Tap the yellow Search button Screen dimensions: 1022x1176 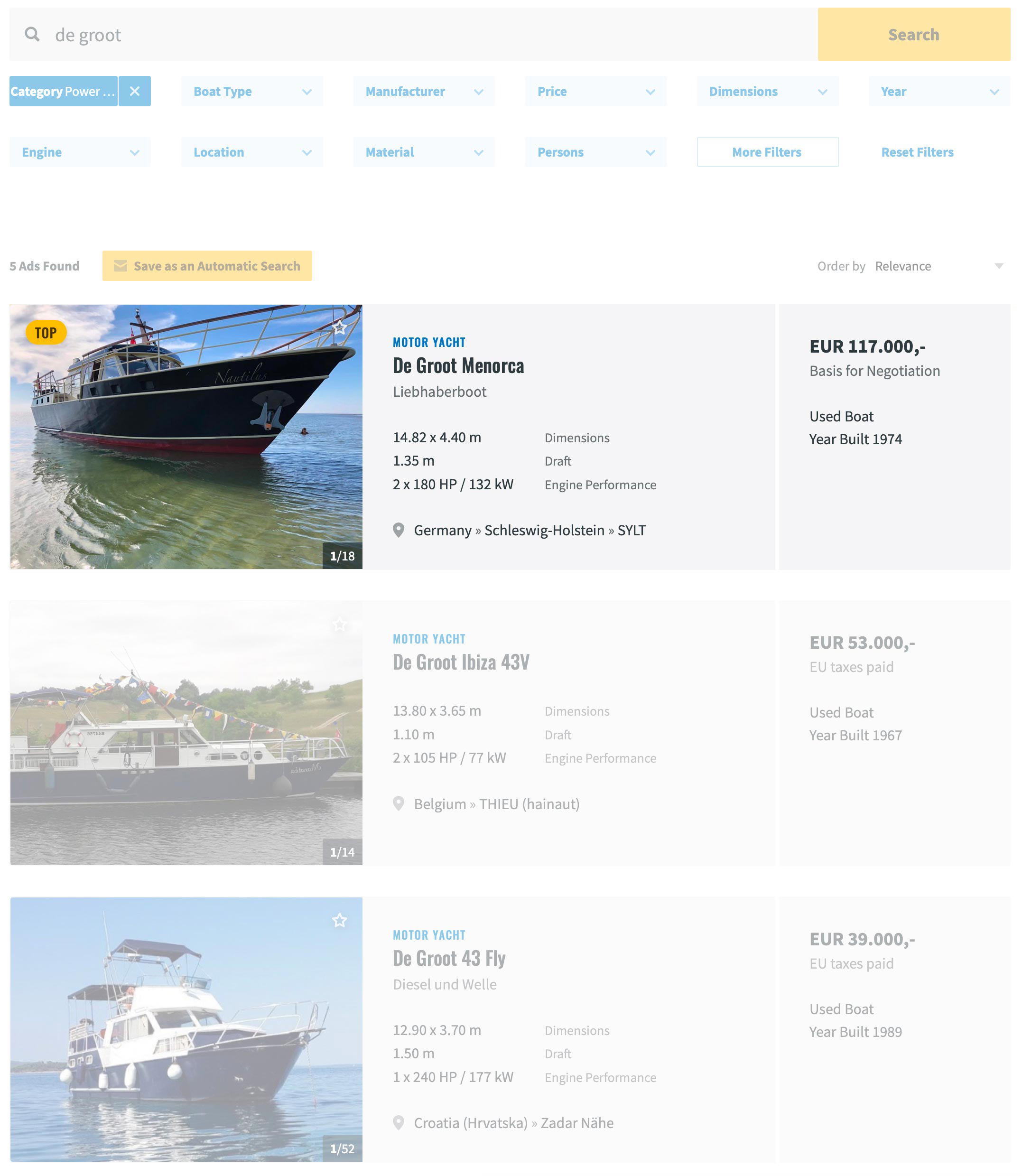[x=913, y=35]
